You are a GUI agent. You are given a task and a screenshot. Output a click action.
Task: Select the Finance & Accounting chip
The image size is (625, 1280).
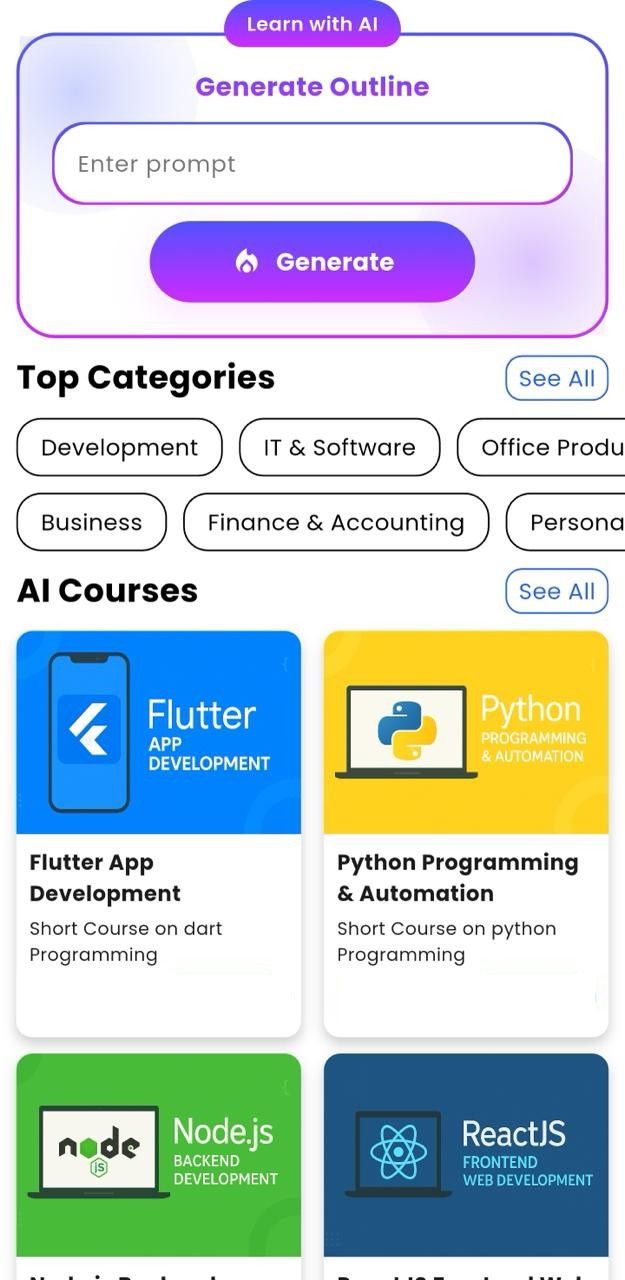(x=336, y=522)
